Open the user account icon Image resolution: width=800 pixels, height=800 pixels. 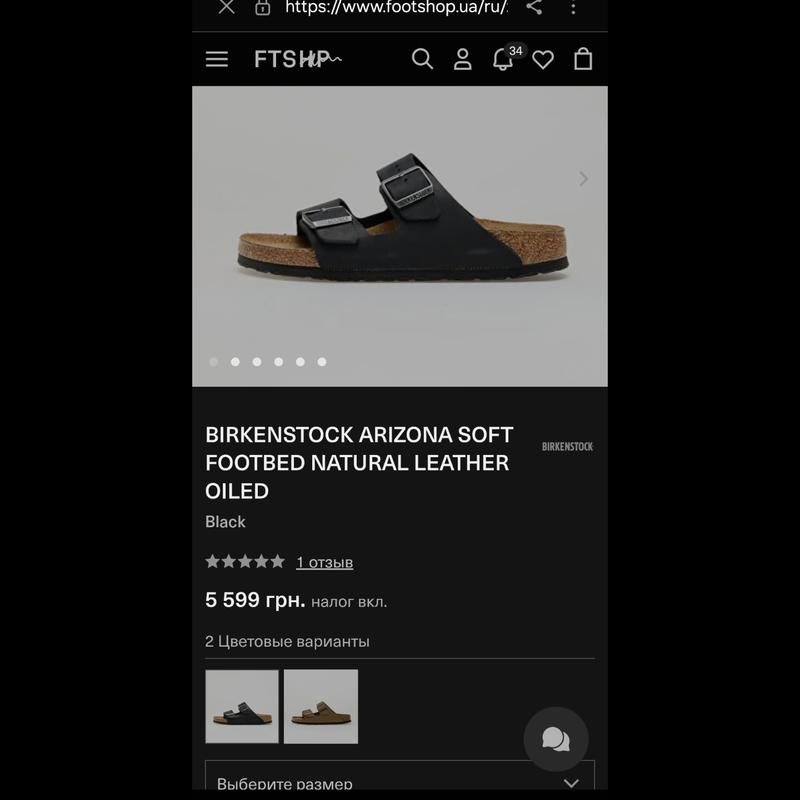point(462,59)
